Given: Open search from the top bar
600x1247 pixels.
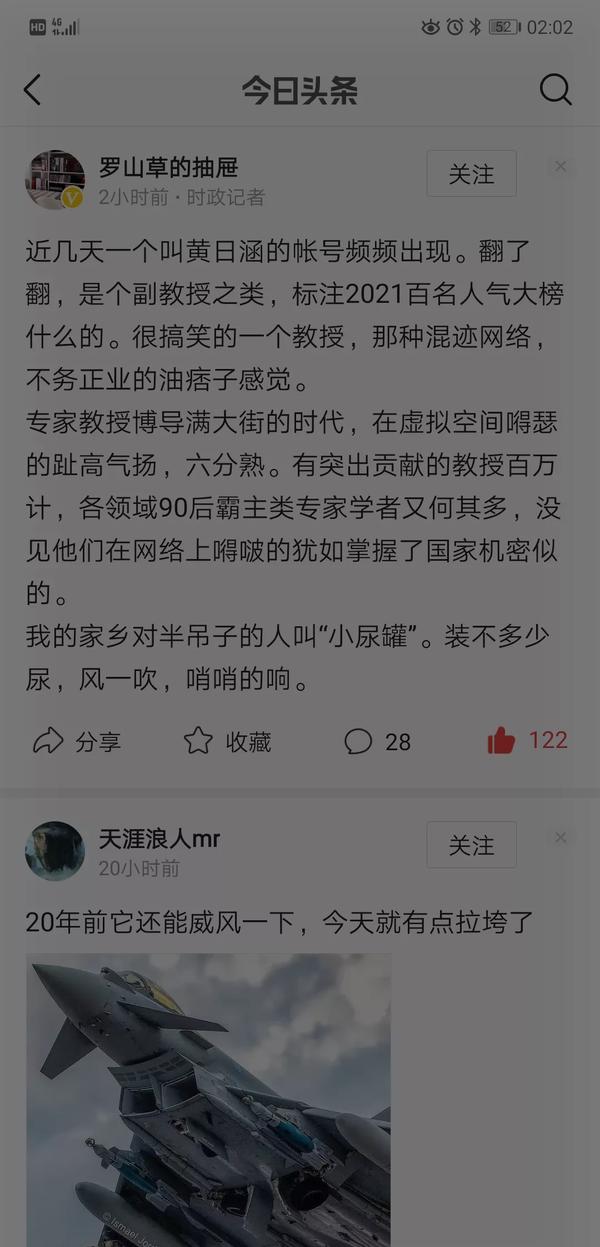Looking at the screenshot, I should coord(555,90).
